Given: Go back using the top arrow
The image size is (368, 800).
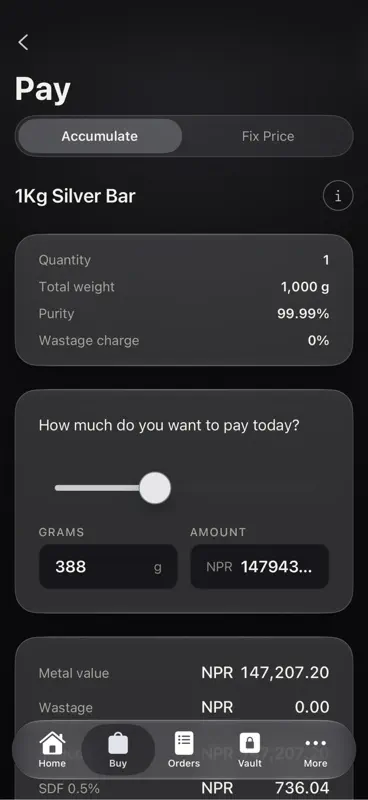Looking at the screenshot, I should (23, 42).
